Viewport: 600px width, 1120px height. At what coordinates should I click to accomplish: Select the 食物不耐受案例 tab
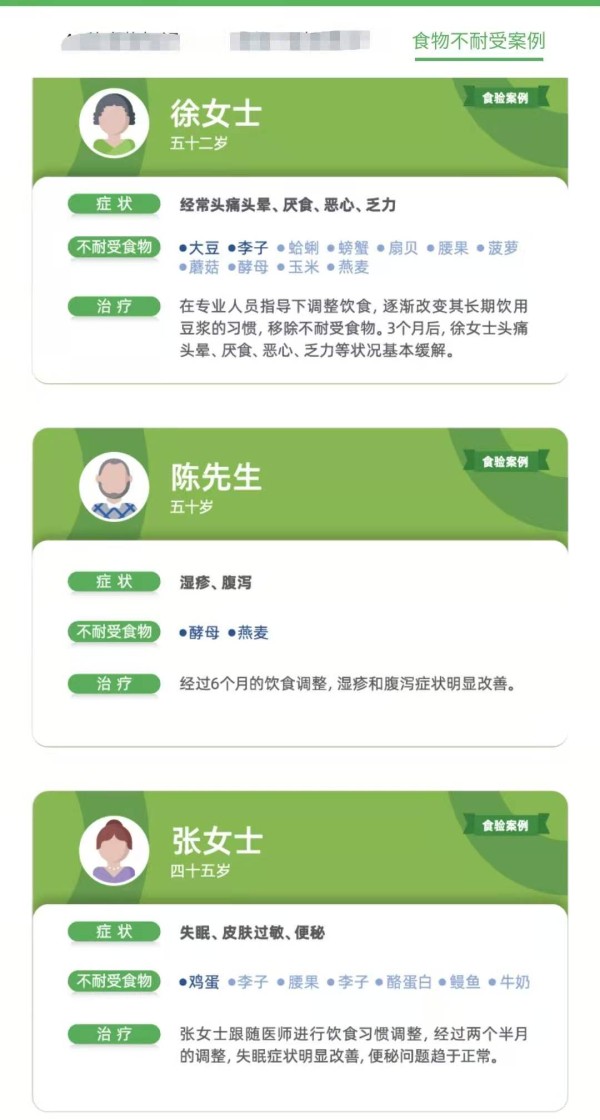click(x=479, y=42)
